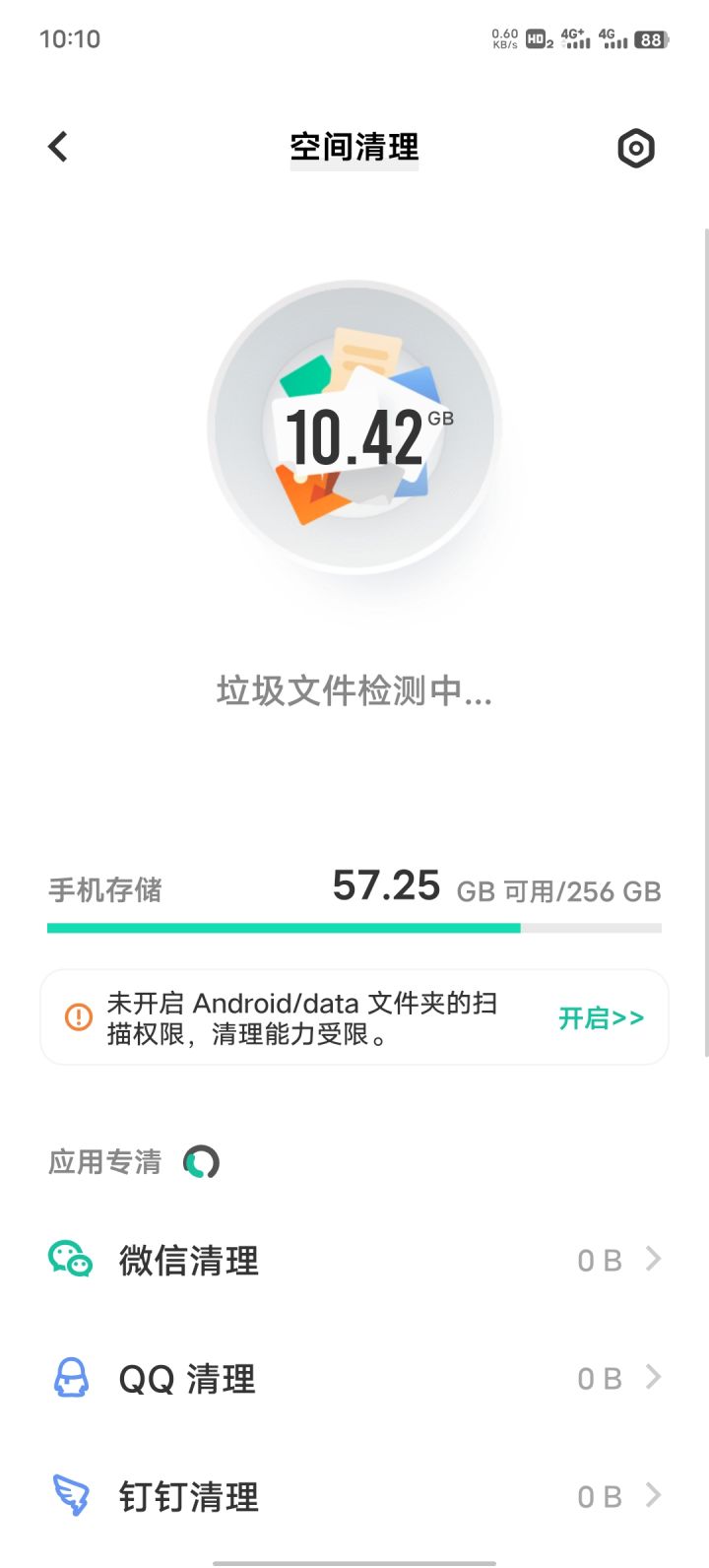Open 钉钉清理 row
The width and height of the screenshot is (709, 1568).
pos(354,1496)
